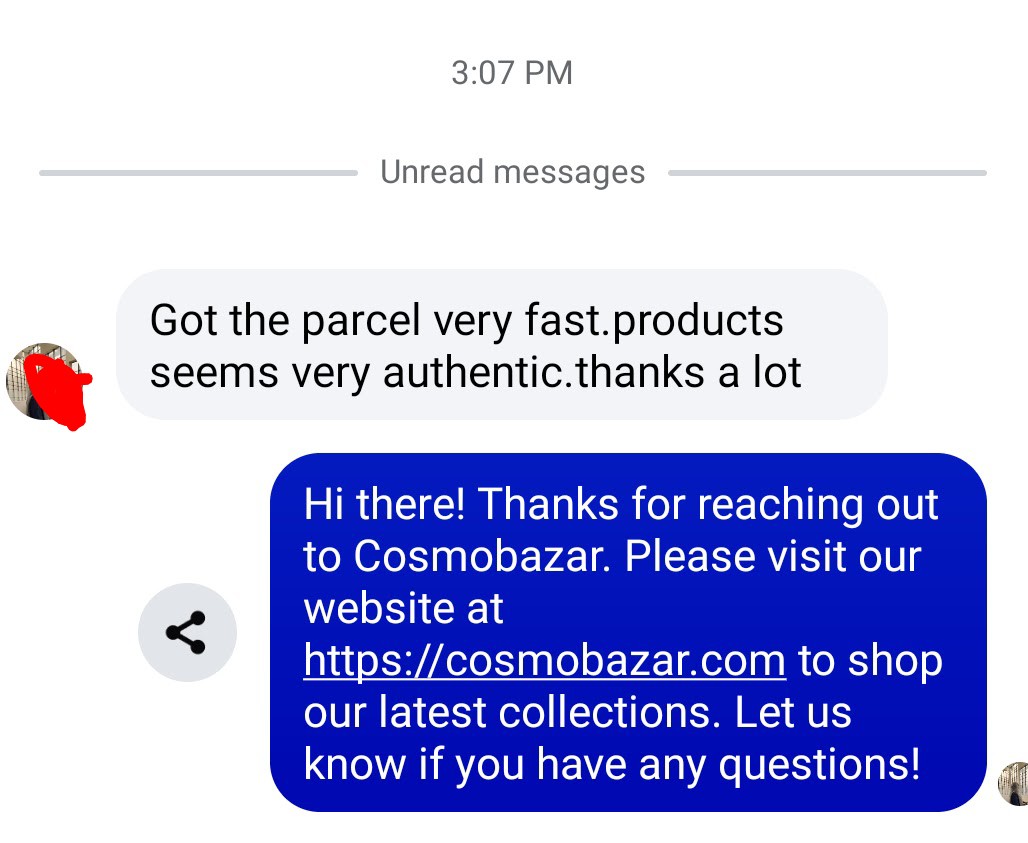This screenshot has height=843, width=1028.
Task: Open the cosmobazar.com website link
Action: (x=544, y=661)
